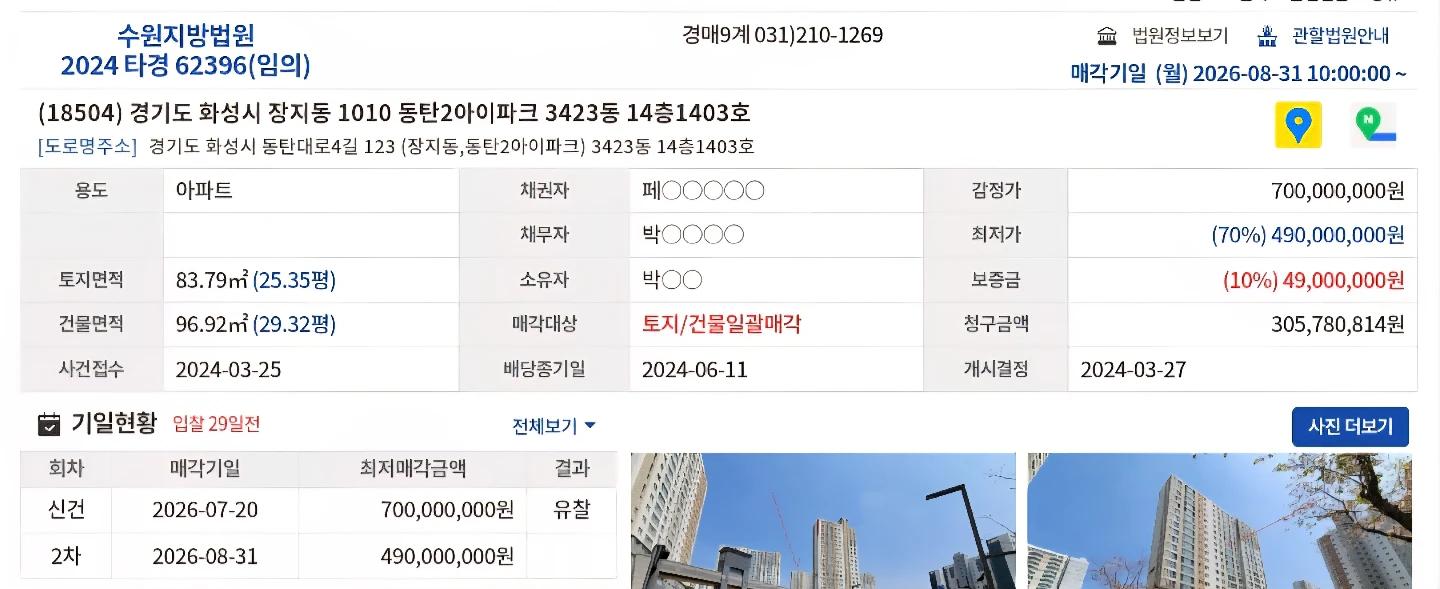Tap the 도로명주소 link
This screenshot has width=1440, height=589.
[87, 147]
